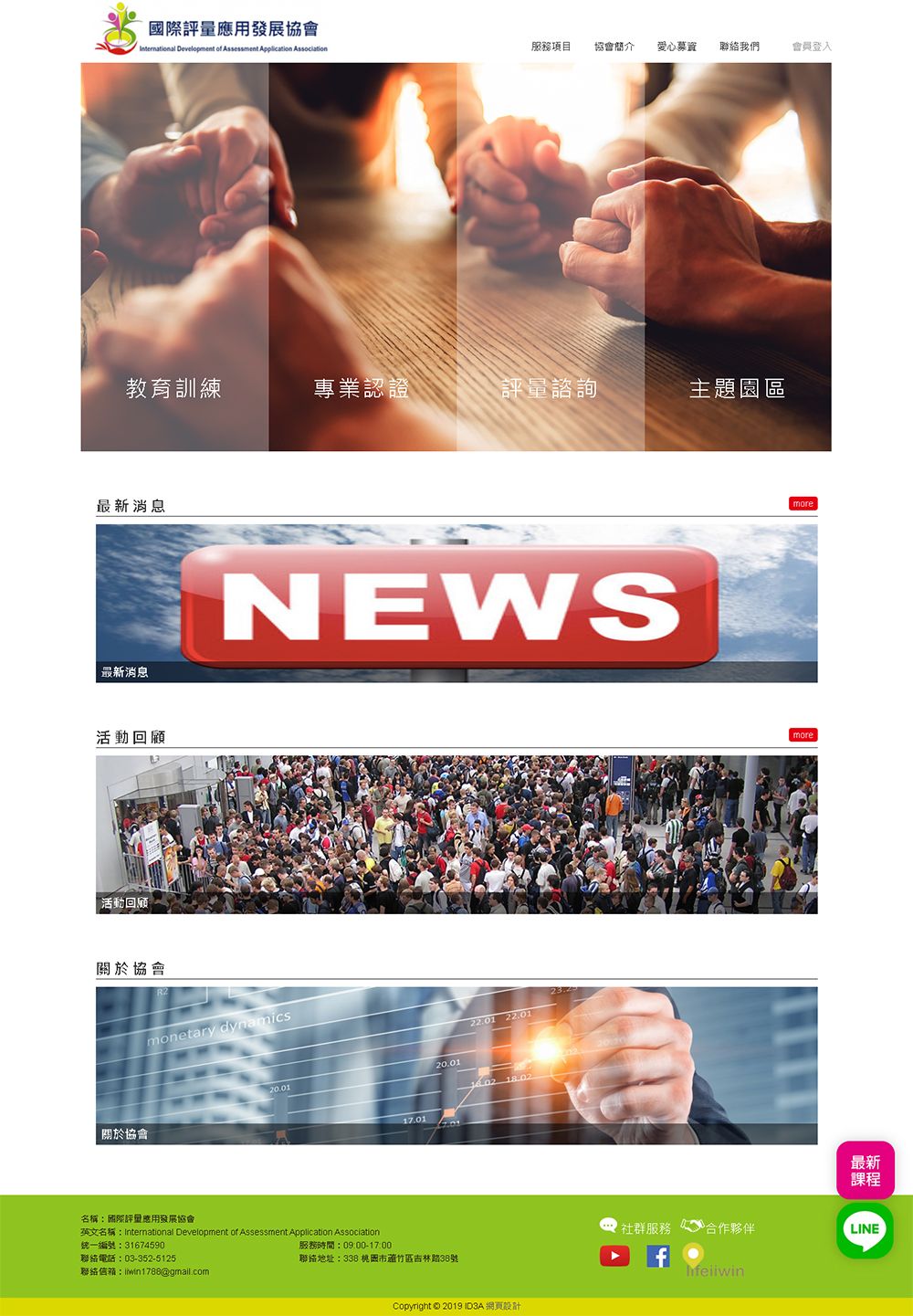Open the YouTube channel icon

click(614, 1257)
